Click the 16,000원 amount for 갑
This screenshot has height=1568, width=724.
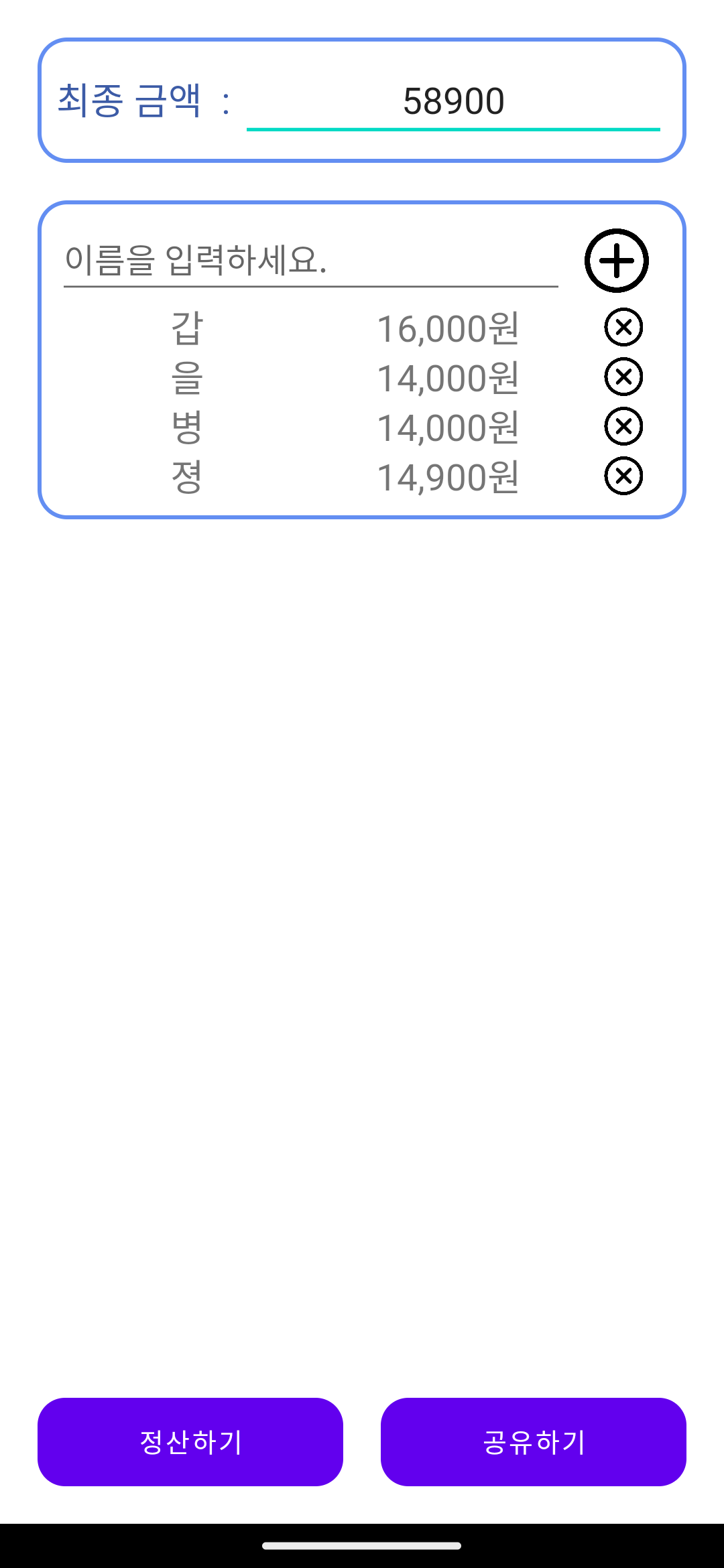point(448,328)
